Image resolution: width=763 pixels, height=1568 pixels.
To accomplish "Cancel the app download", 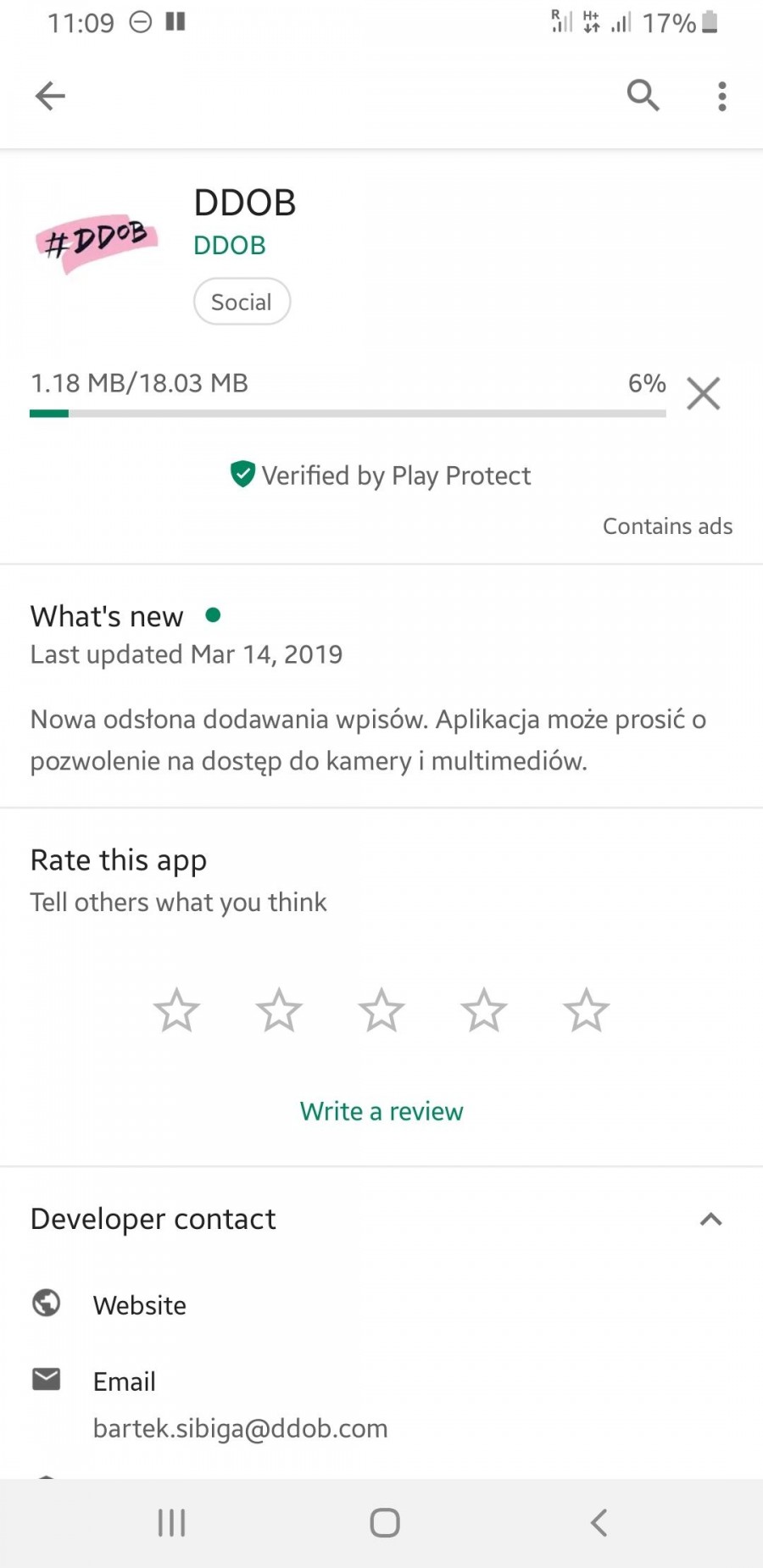I will pos(703,394).
